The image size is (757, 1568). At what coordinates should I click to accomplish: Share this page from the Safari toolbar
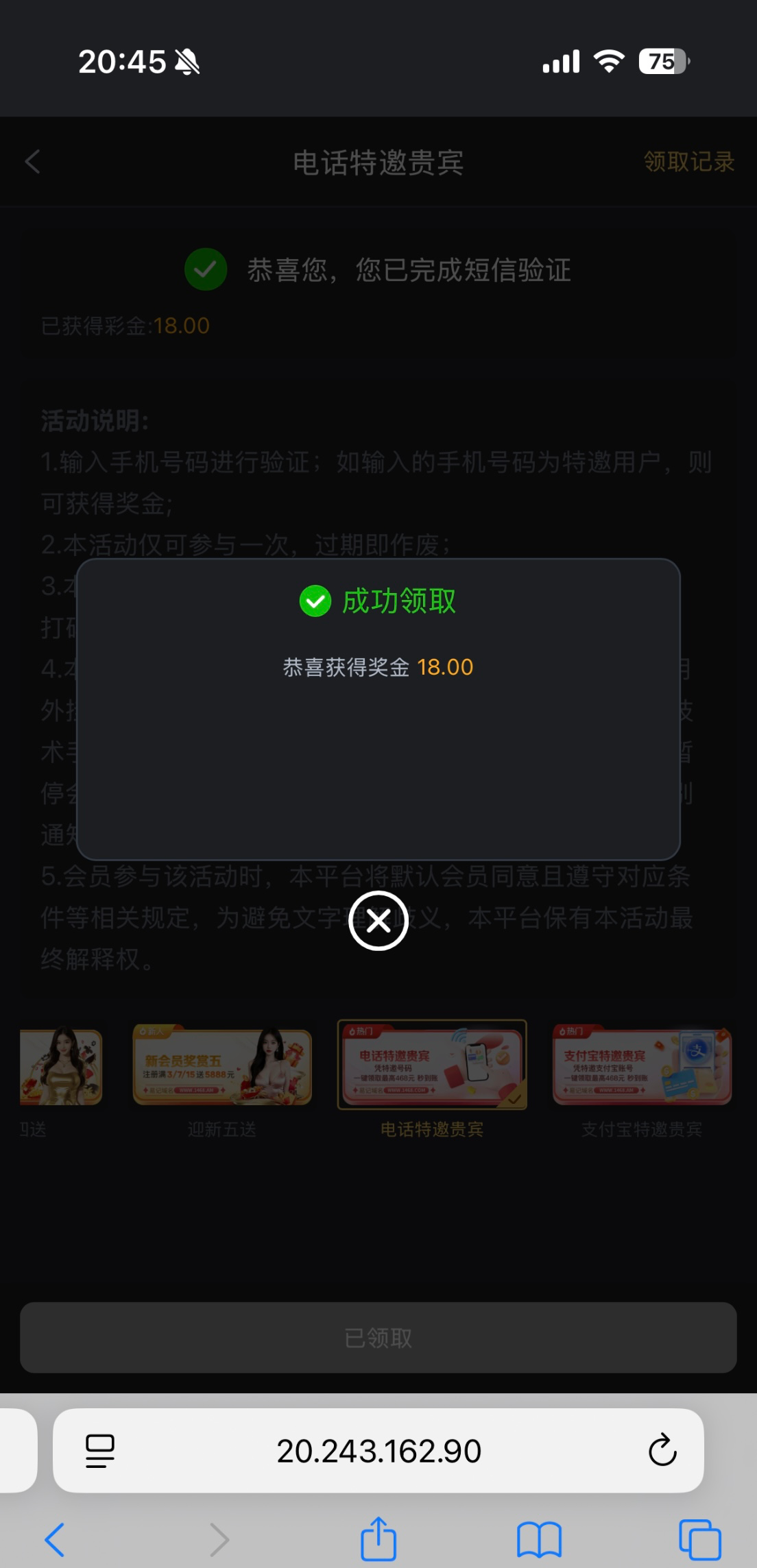(378, 1539)
